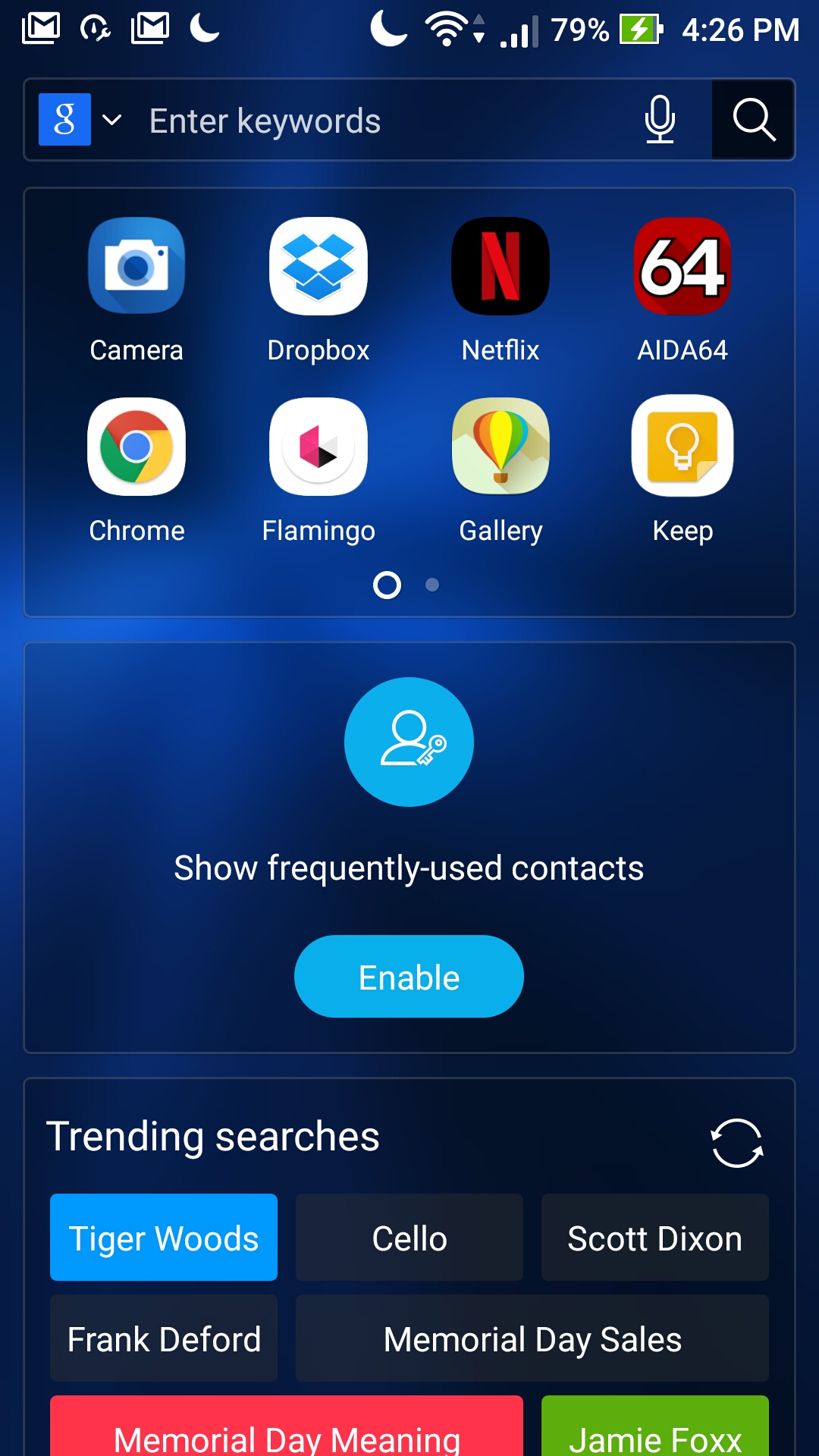Open Chrome browser
Viewport: 819px width, 1456px height.
click(136, 447)
